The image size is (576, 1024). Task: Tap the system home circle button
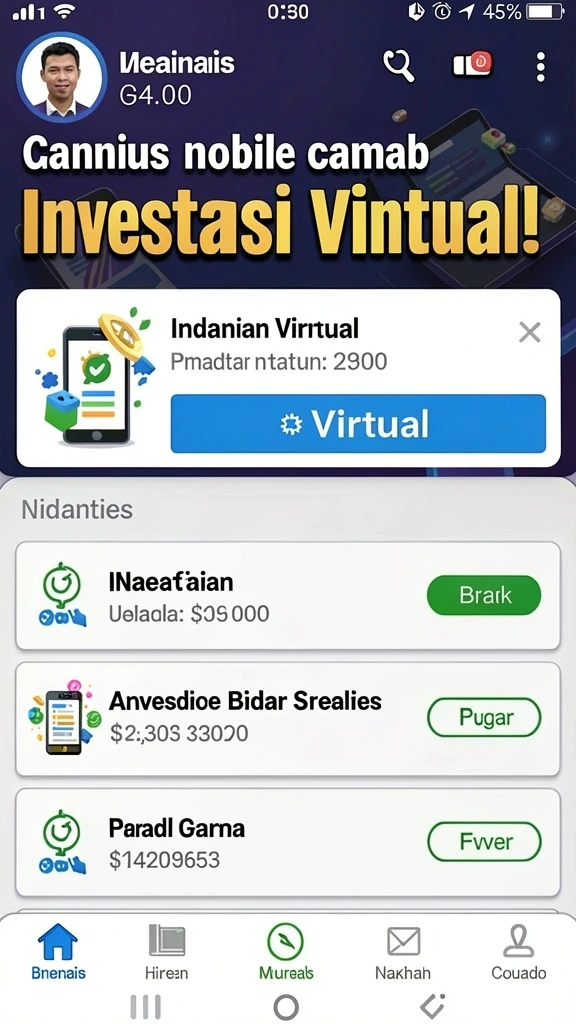[286, 1007]
